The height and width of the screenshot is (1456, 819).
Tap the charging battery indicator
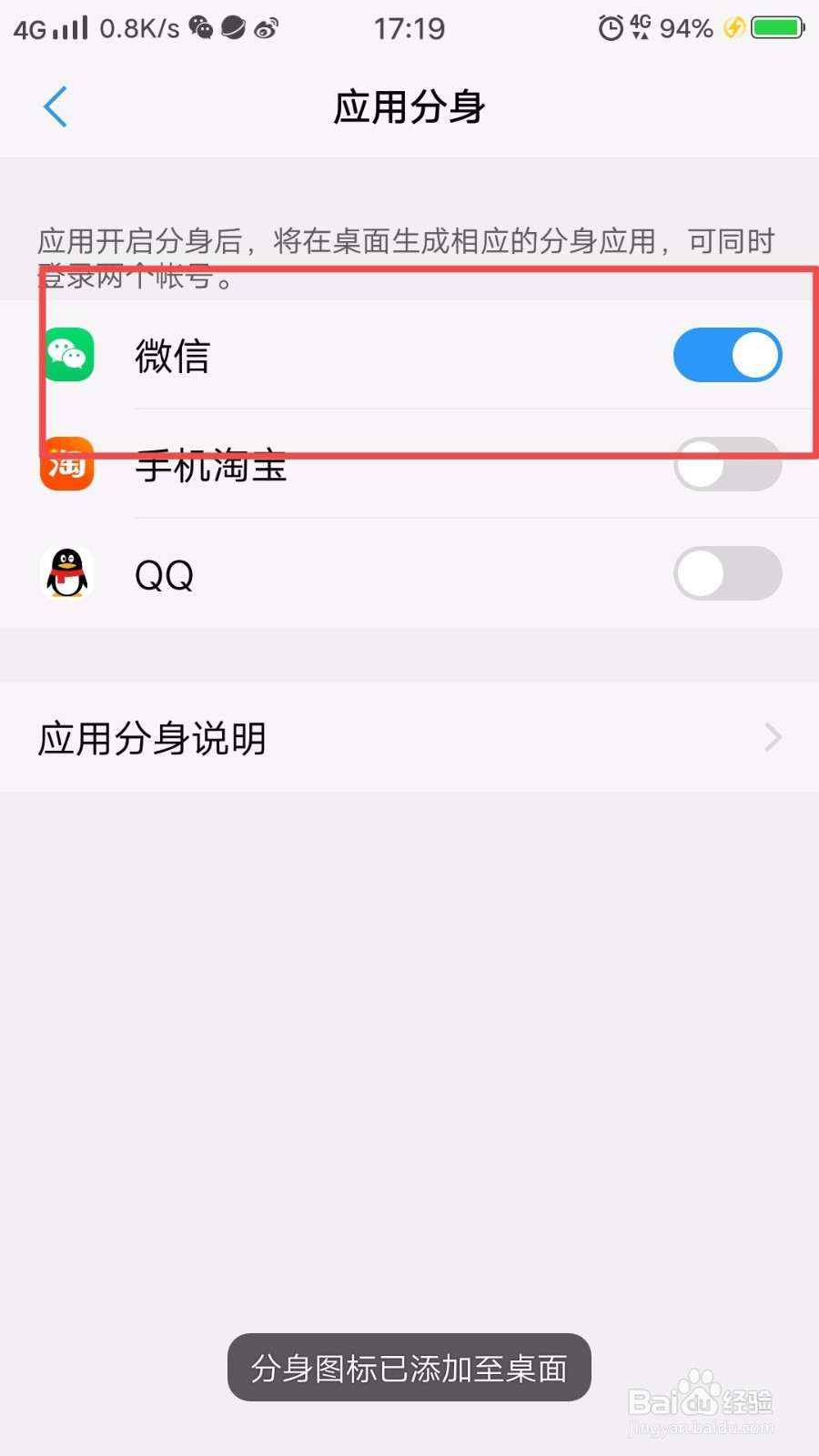tap(775, 27)
